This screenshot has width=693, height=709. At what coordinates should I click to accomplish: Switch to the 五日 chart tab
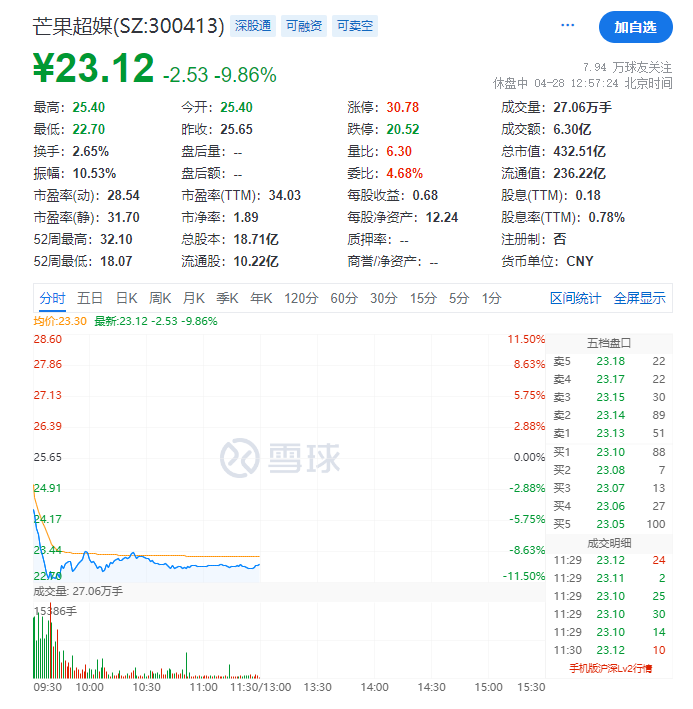coord(90,298)
